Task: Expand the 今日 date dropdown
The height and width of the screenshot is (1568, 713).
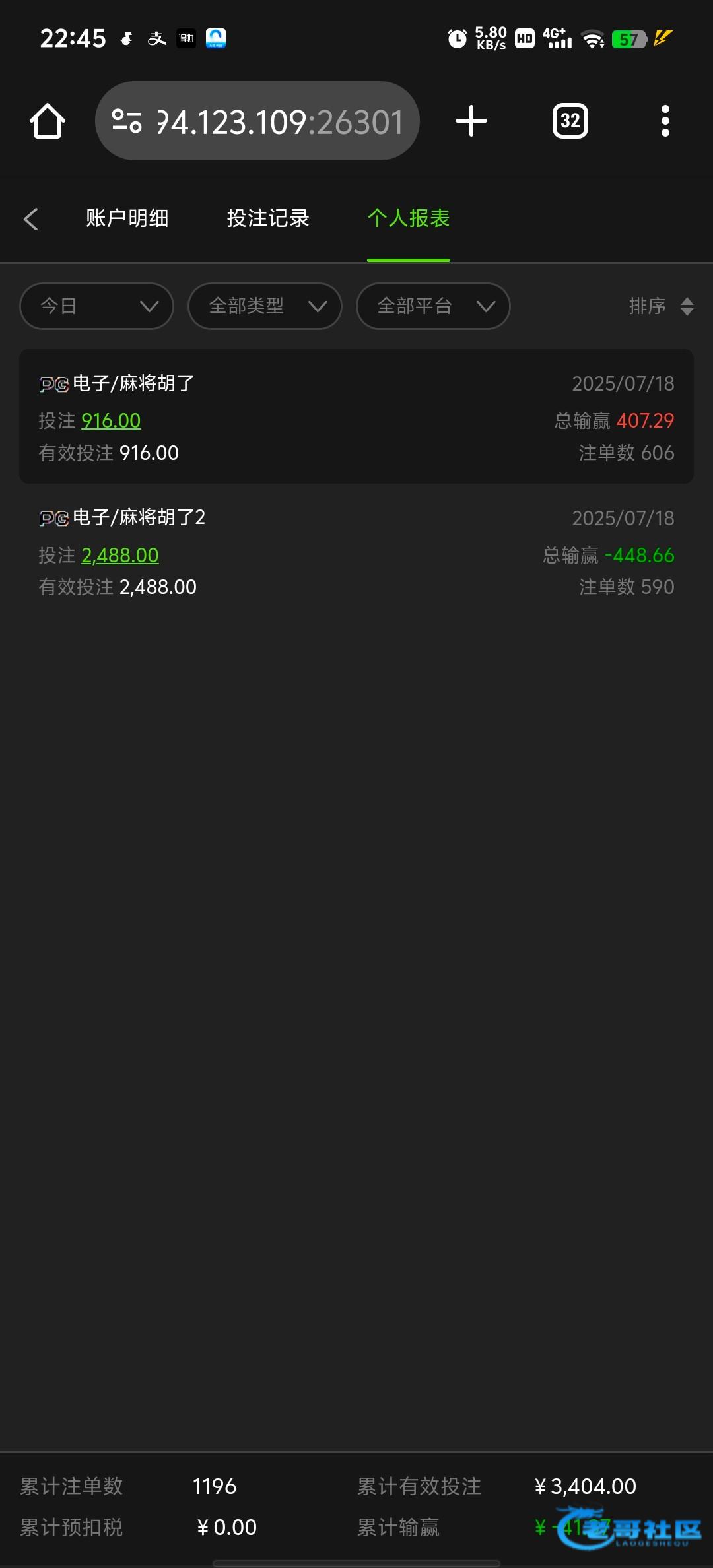Action: (96, 306)
